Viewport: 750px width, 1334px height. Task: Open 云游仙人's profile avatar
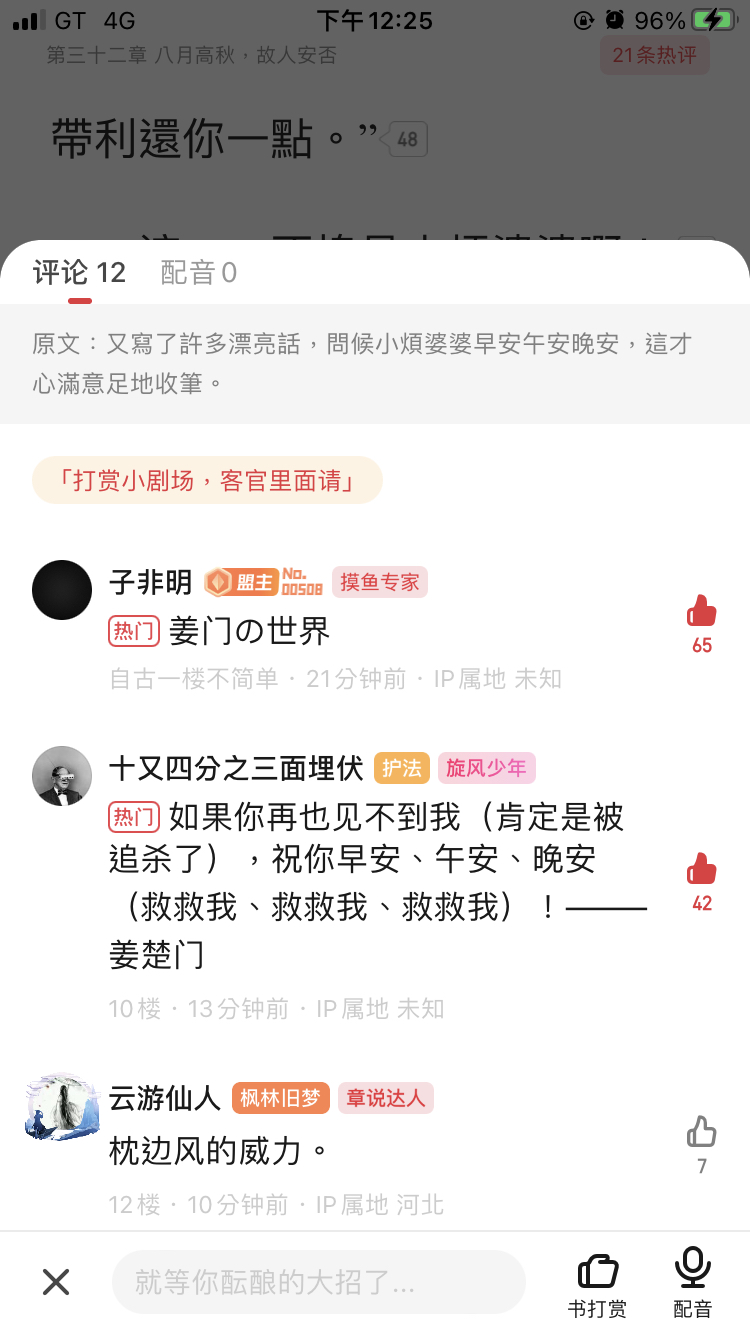coord(62,1106)
